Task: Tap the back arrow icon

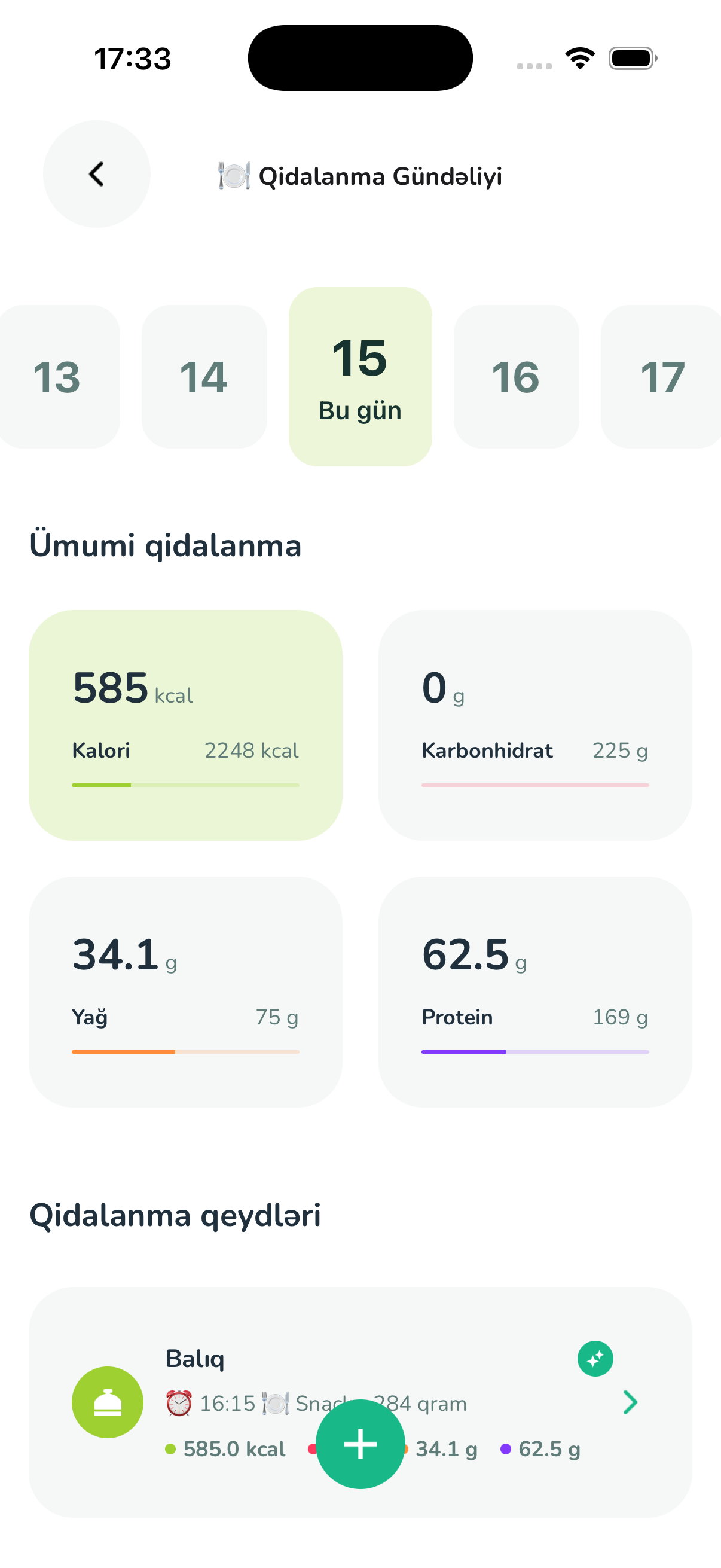Action: 96,173
